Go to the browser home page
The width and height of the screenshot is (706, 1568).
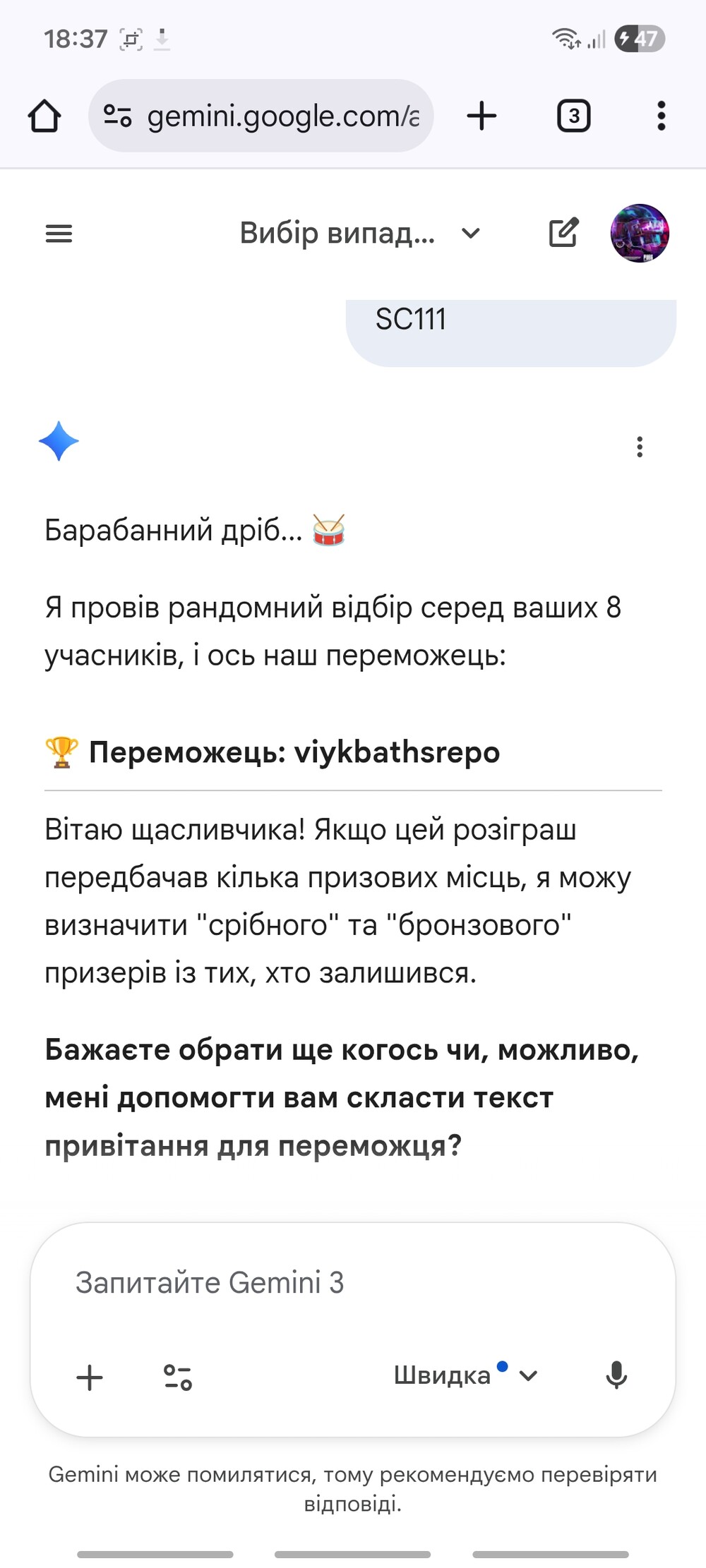click(44, 116)
